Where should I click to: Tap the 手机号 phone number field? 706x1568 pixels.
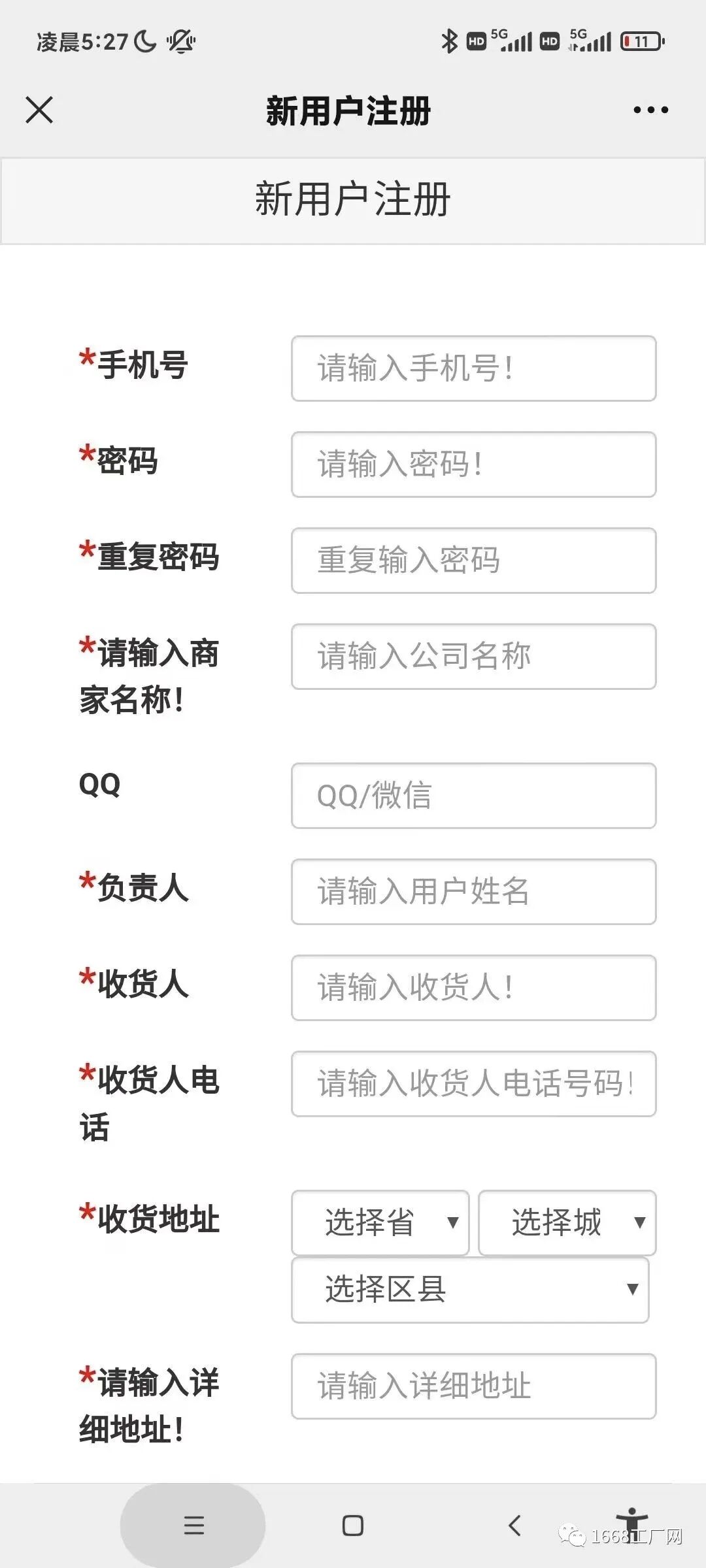pos(473,368)
